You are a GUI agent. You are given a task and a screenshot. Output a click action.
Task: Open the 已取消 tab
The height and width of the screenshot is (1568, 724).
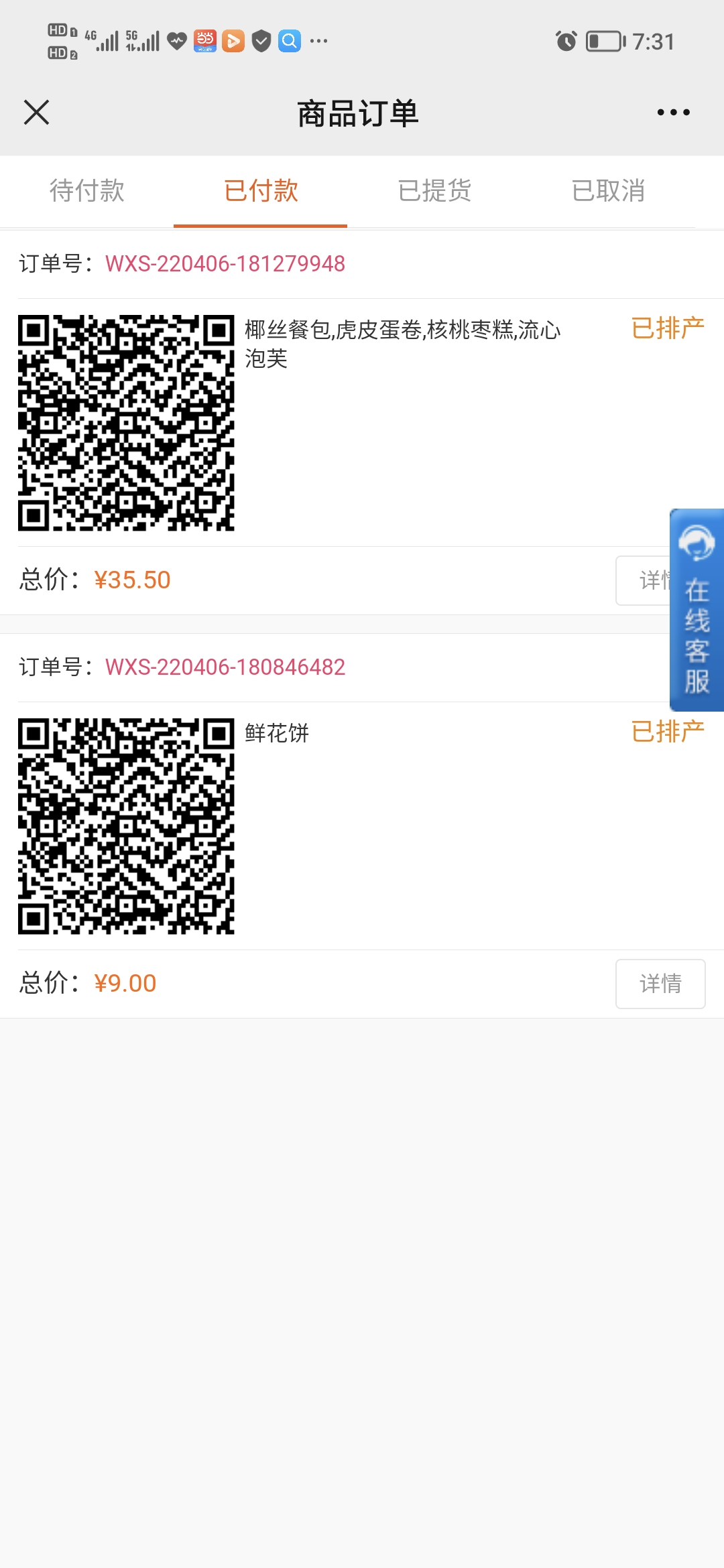609,191
